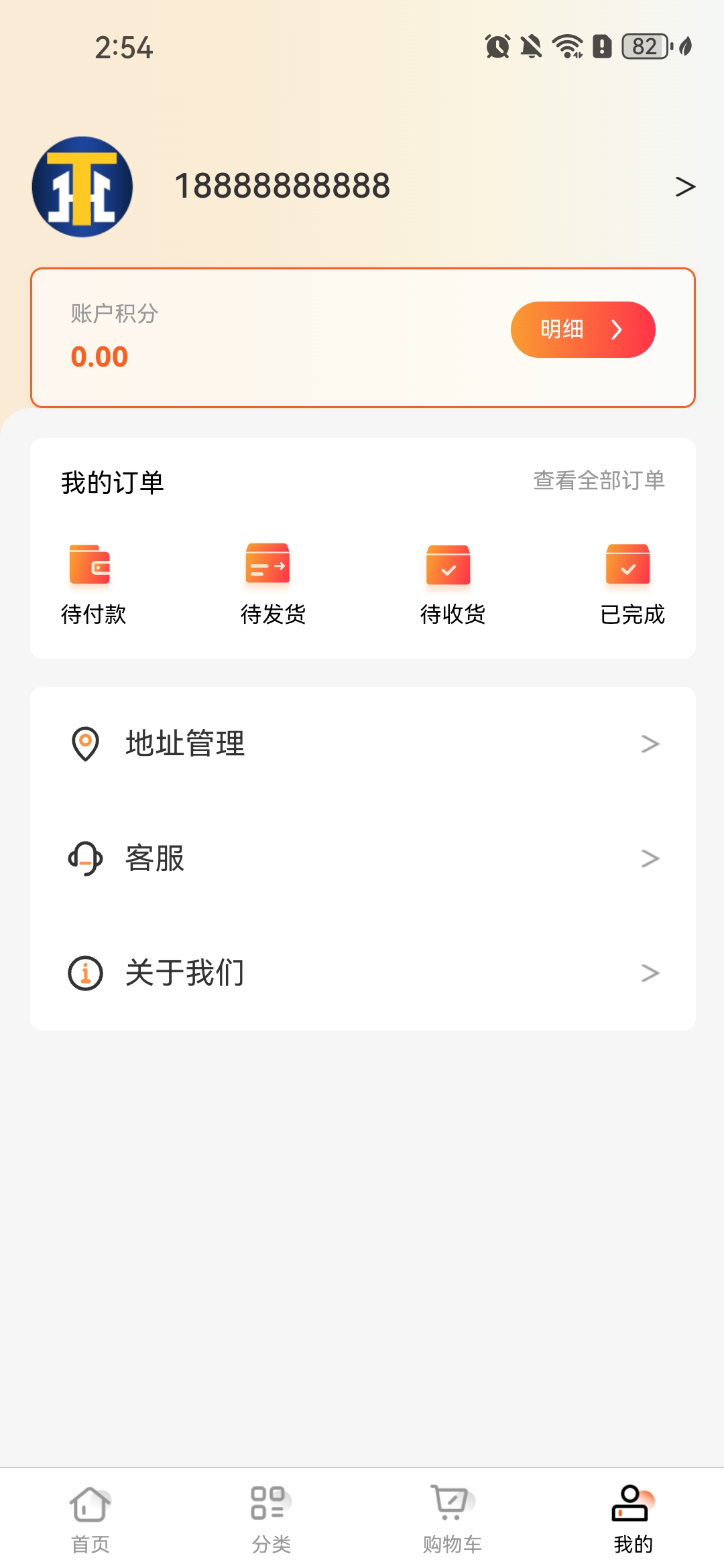Contact 客服 customer service
The width and height of the screenshot is (724, 1568).
pyautogui.click(x=363, y=858)
